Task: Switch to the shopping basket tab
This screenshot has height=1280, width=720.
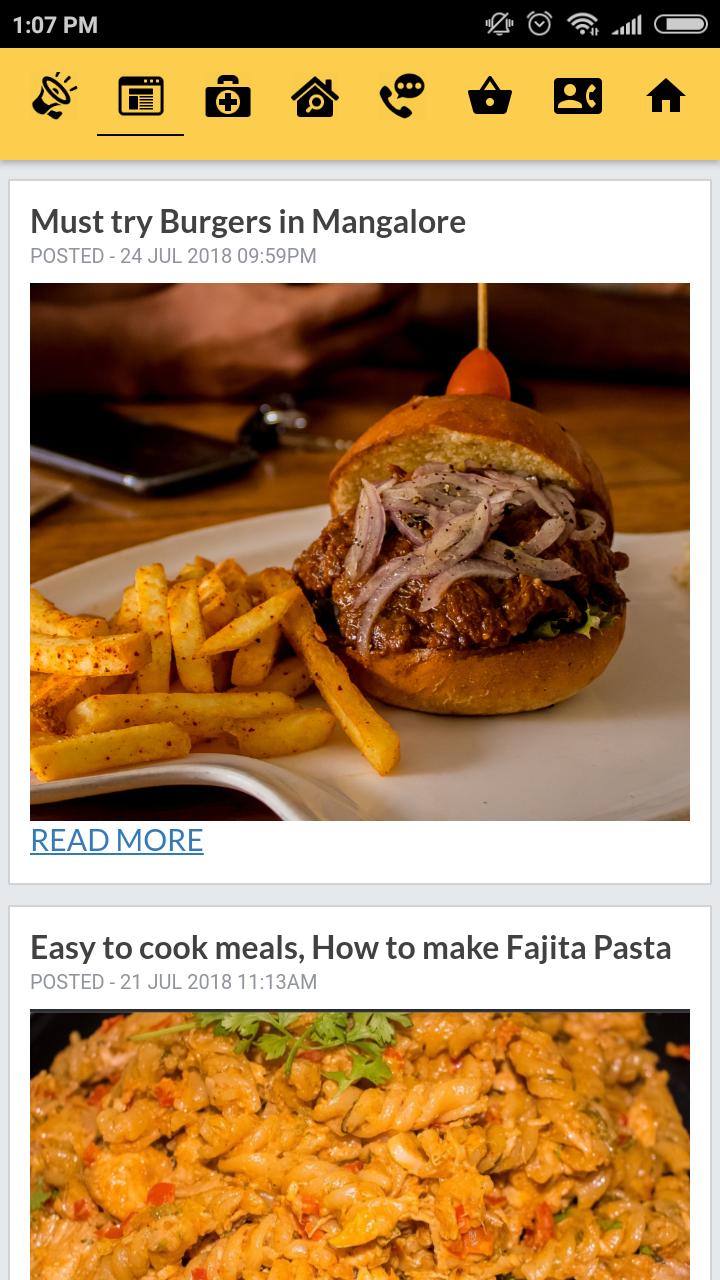Action: pyautogui.click(x=490, y=97)
